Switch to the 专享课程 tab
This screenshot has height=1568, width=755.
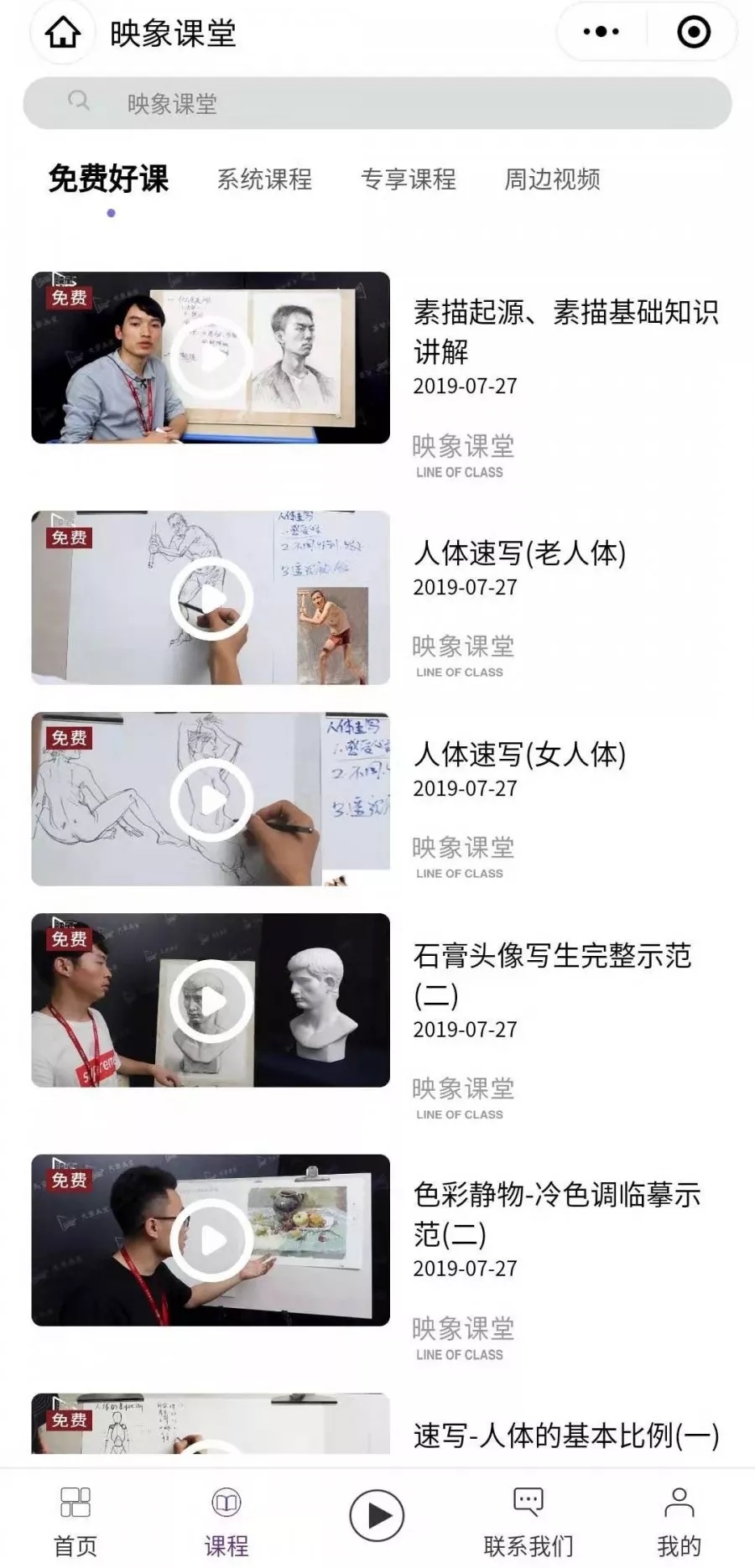click(x=409, y=179)
